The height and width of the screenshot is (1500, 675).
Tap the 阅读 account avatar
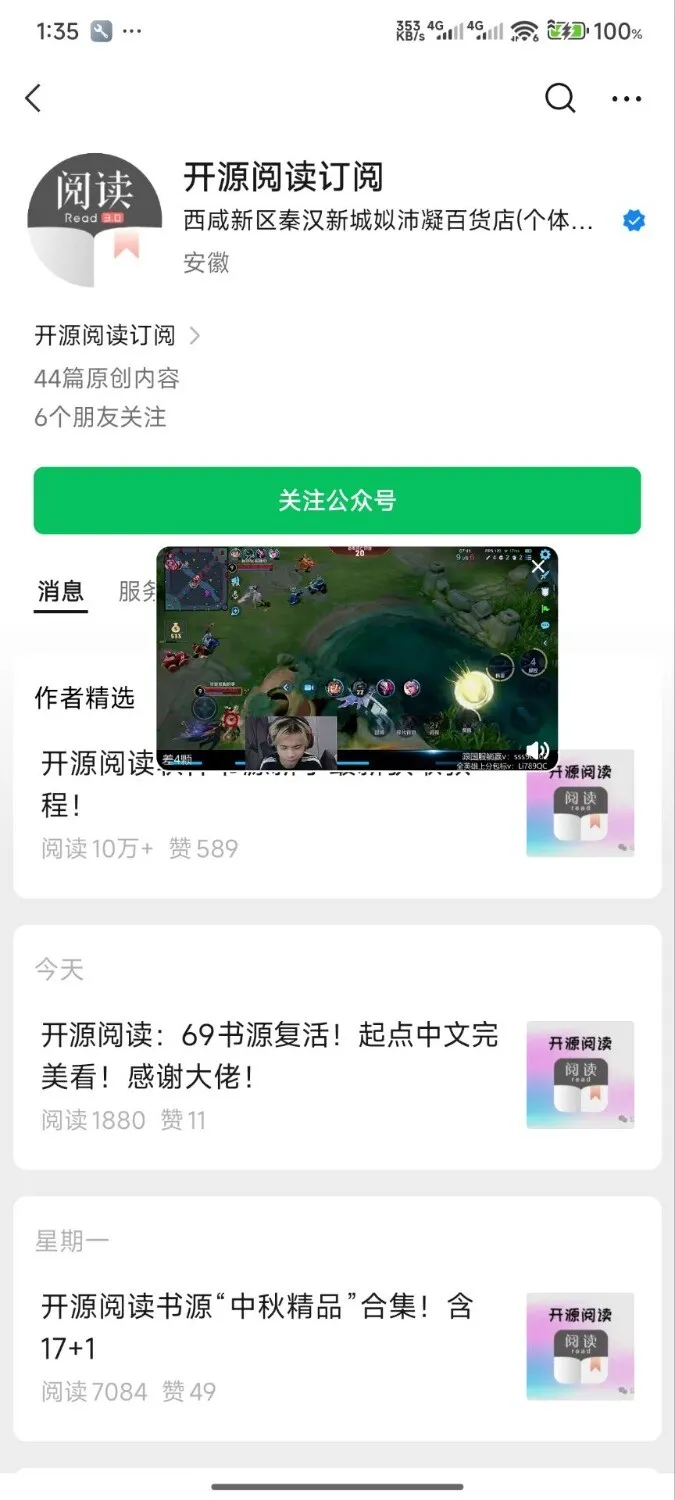(95, 220)
